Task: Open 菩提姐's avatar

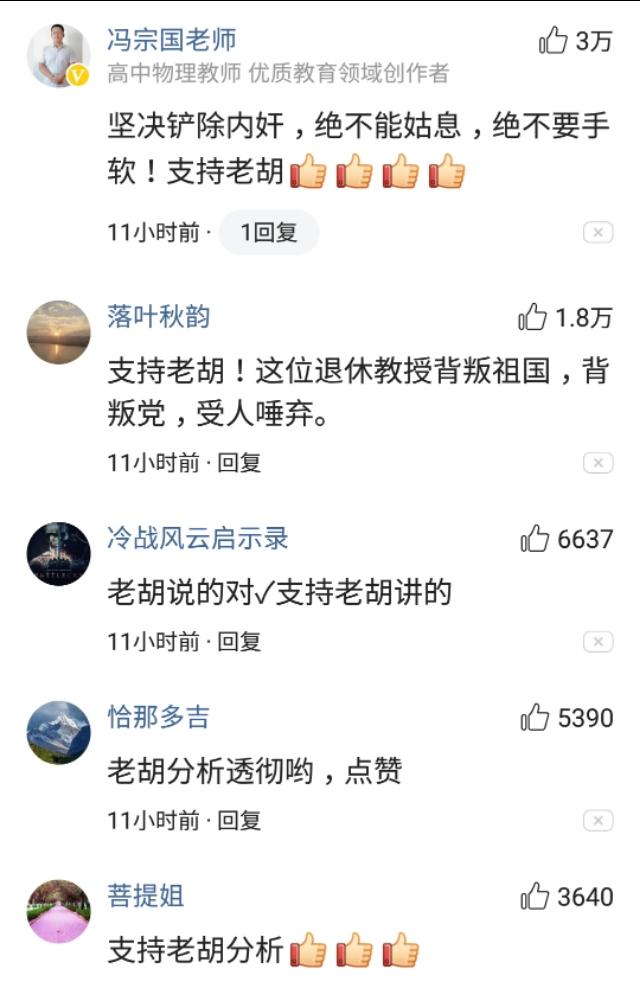Action: pyautogui.click(x=58, y=911)
